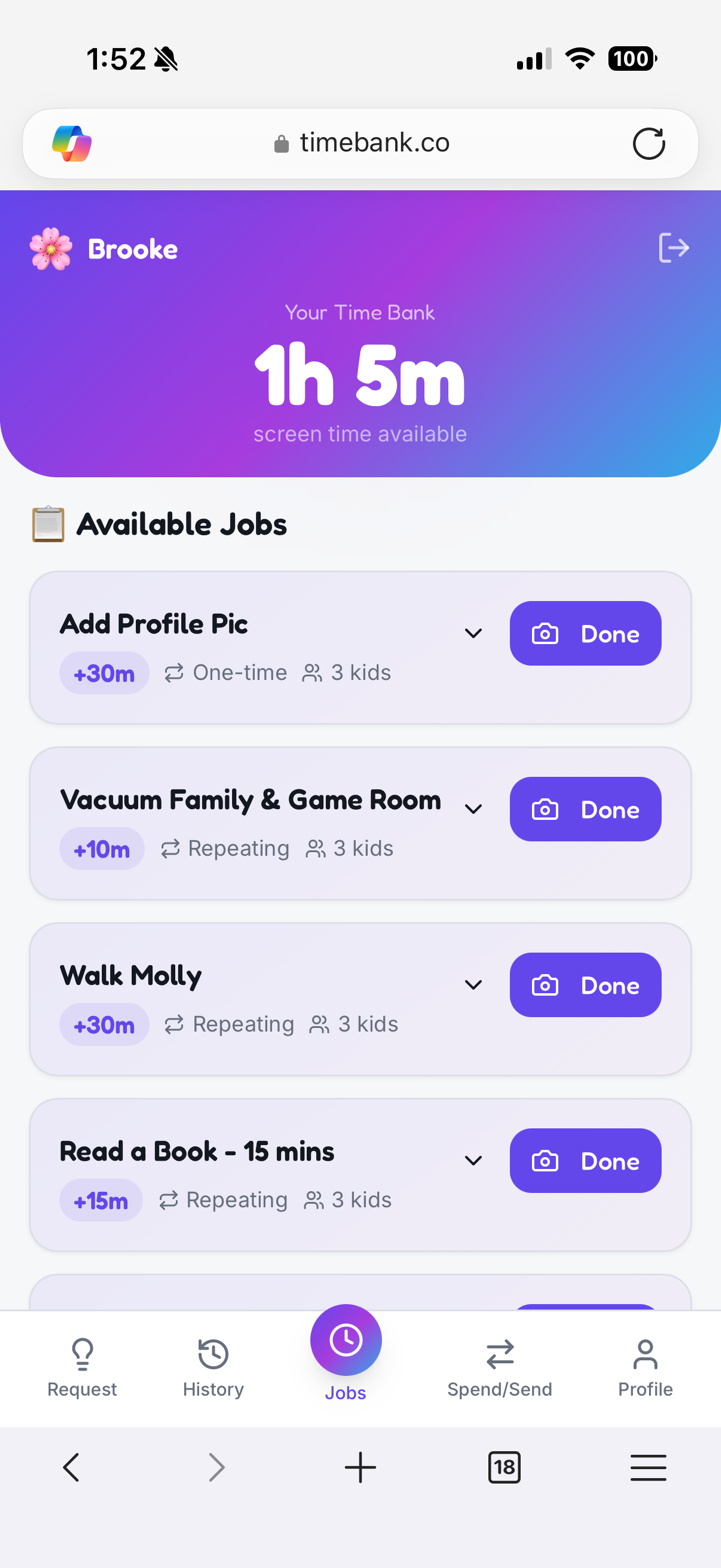The height and width of the screenshot is (1568, 721).
Task: Expand Vacuum Family & Game Room details
Action: coord(474,809)
